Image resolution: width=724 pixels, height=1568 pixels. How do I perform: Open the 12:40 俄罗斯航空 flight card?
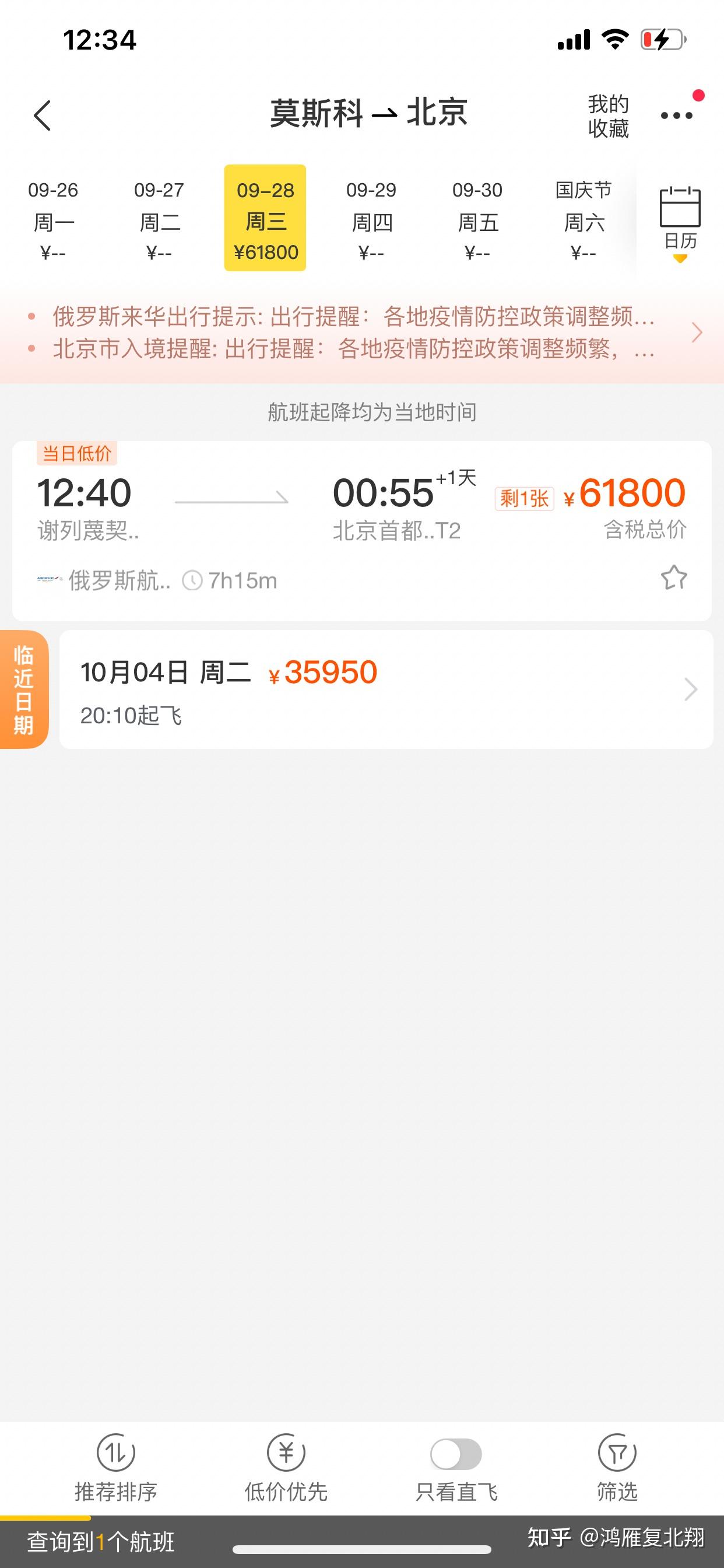click(304, 517)
